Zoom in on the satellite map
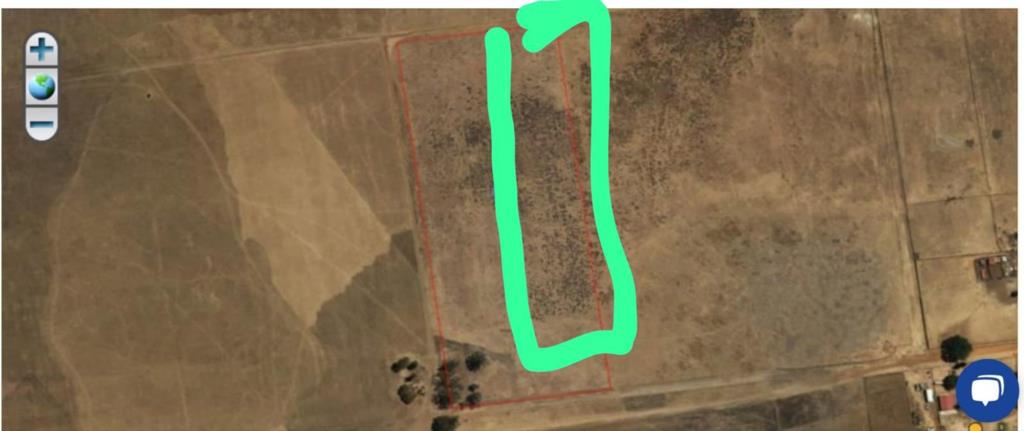This screenshot has width=1024, height=431. click(x=41, y=47)
